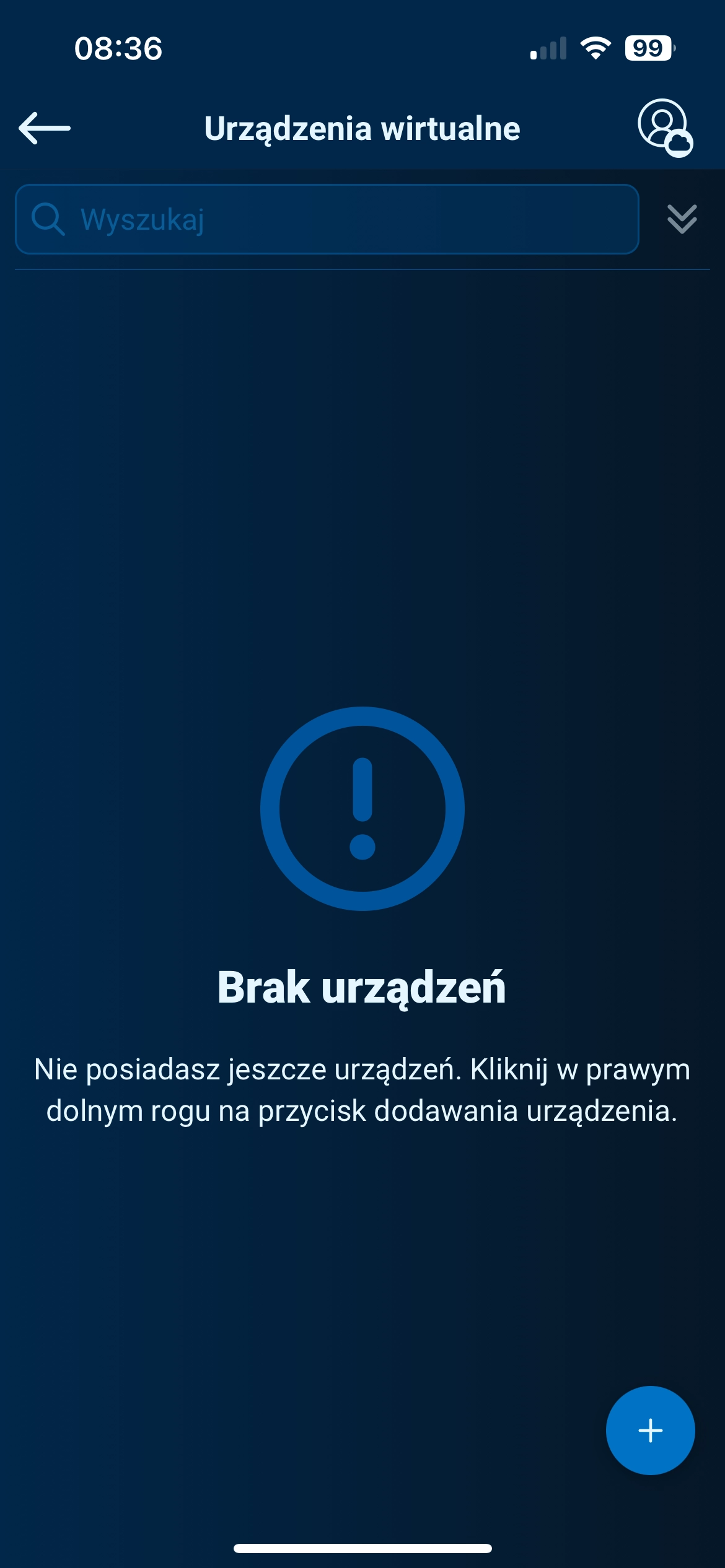Open the cloud account profile icon
This screenshot has height=1568, width=725.
pos(665,128)
